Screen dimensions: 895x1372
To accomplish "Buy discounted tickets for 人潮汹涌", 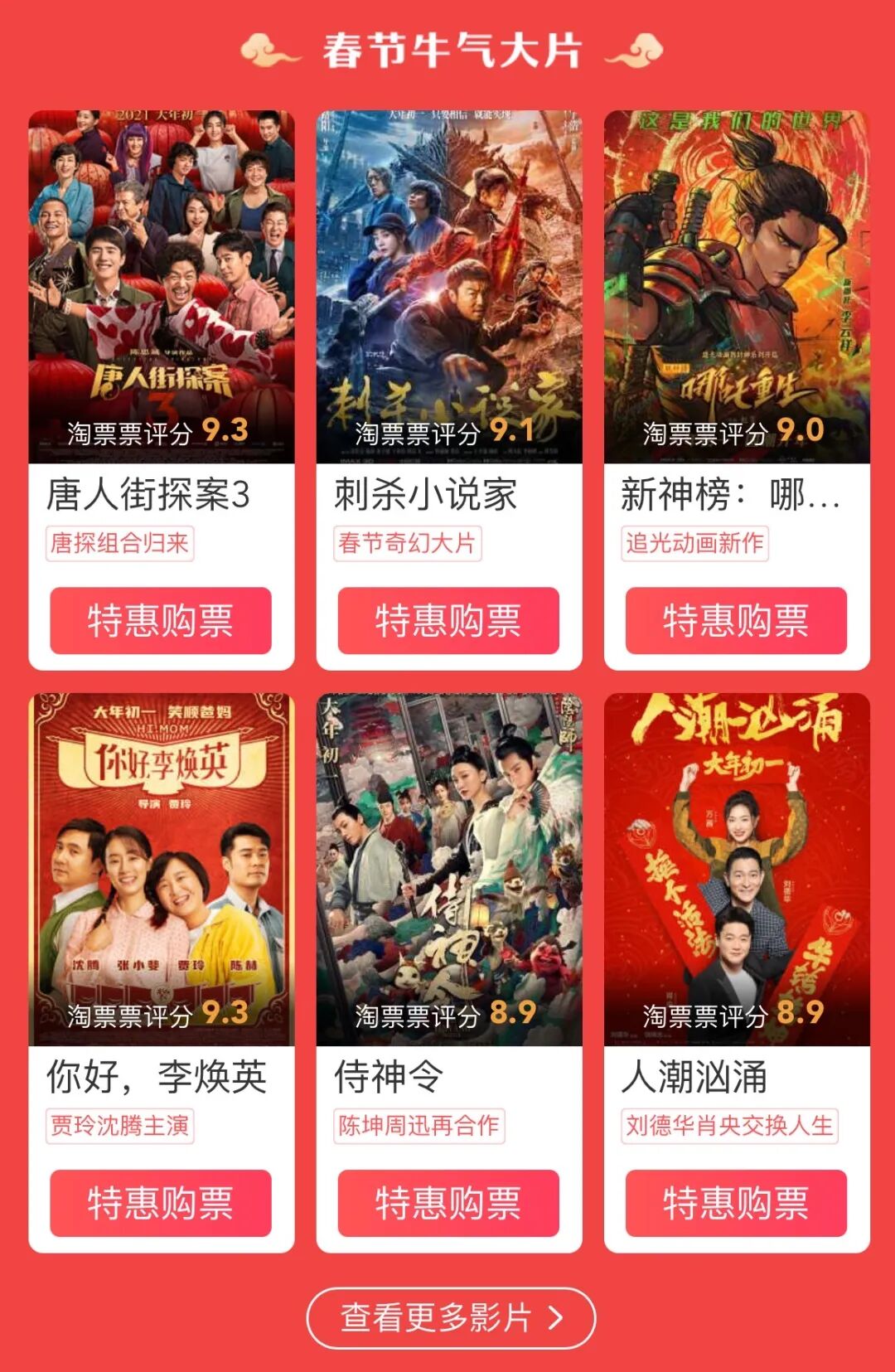I will (x=736, y=1203).
